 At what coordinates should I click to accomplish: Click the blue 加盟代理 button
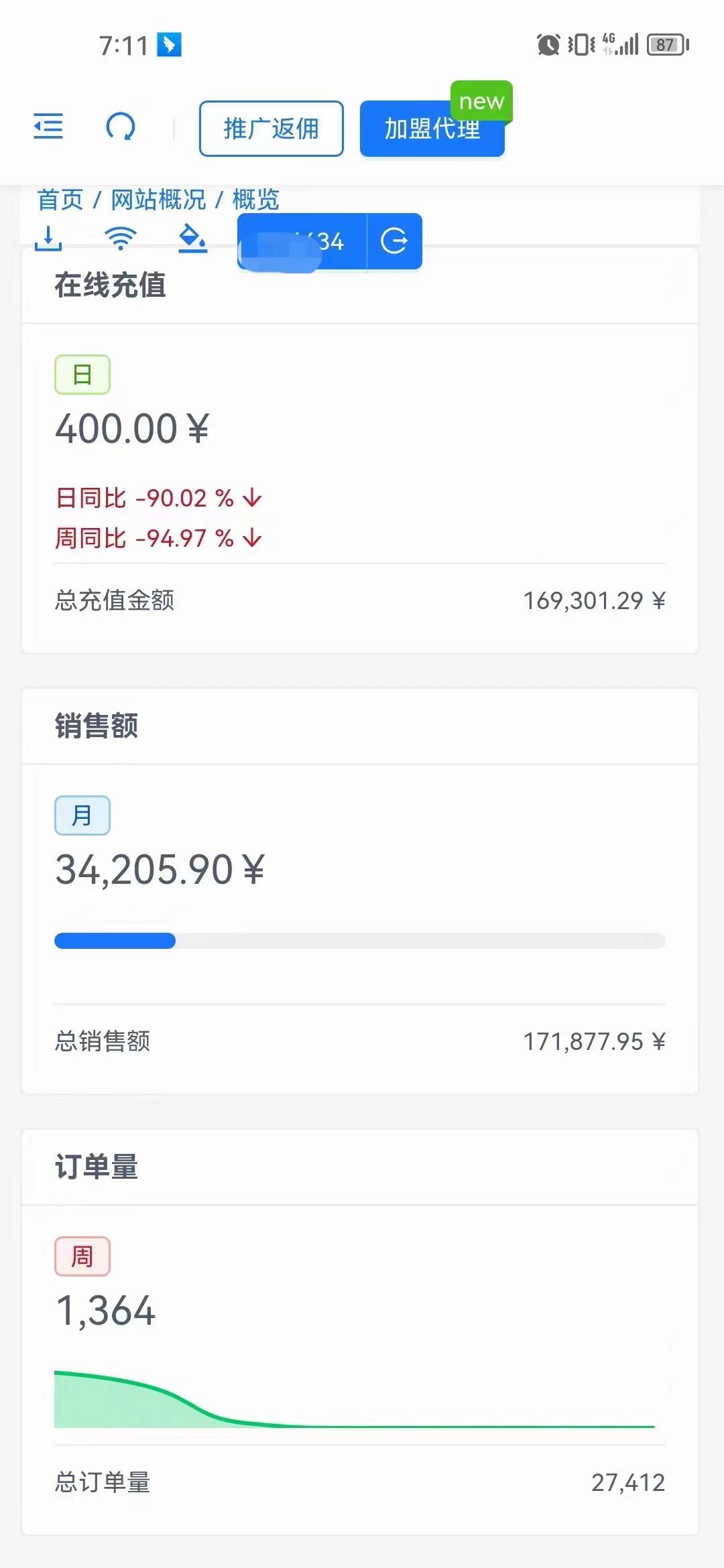click(x=432, y=130)
